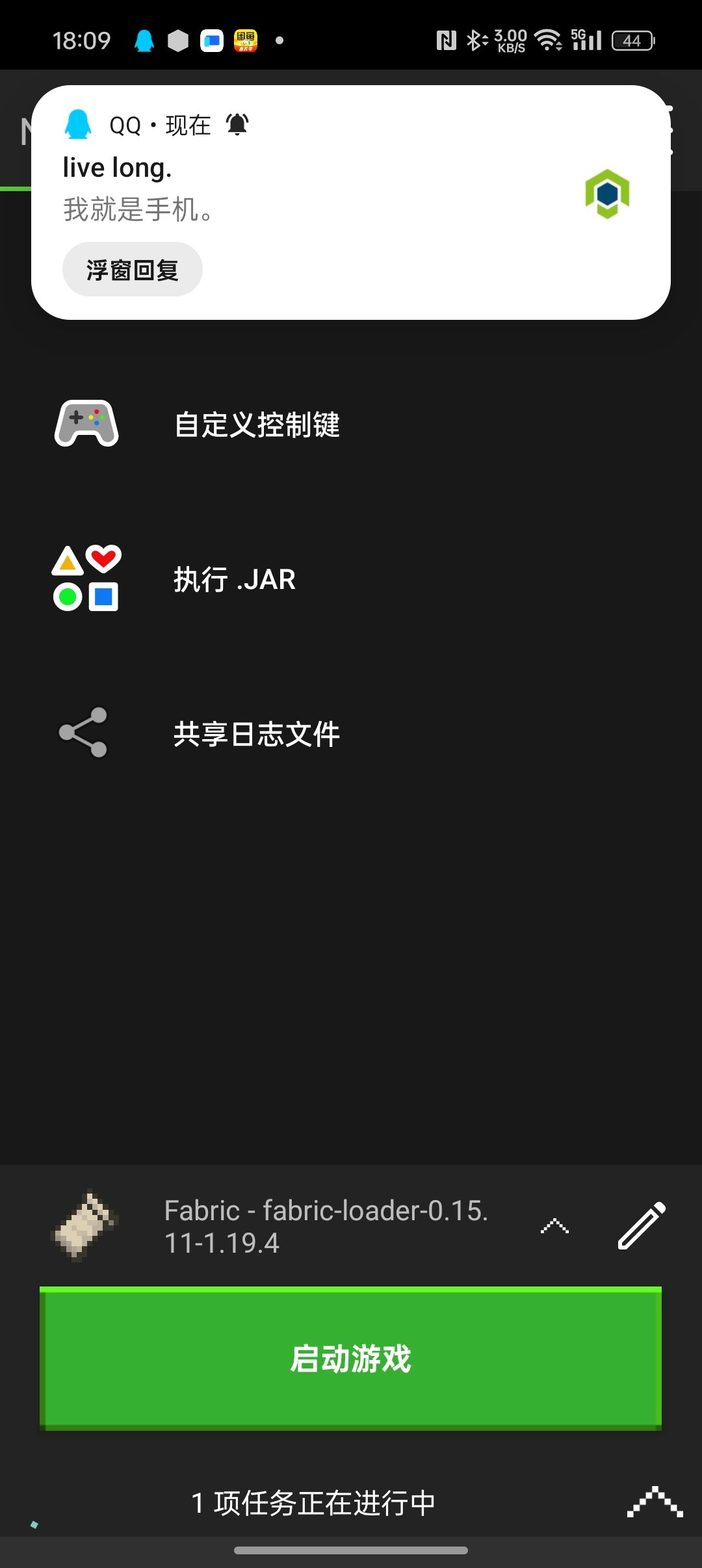Open the QQ message from live long.
Image resolution: width=702 pixels, height=1568 pixels.
coord(325,189)
